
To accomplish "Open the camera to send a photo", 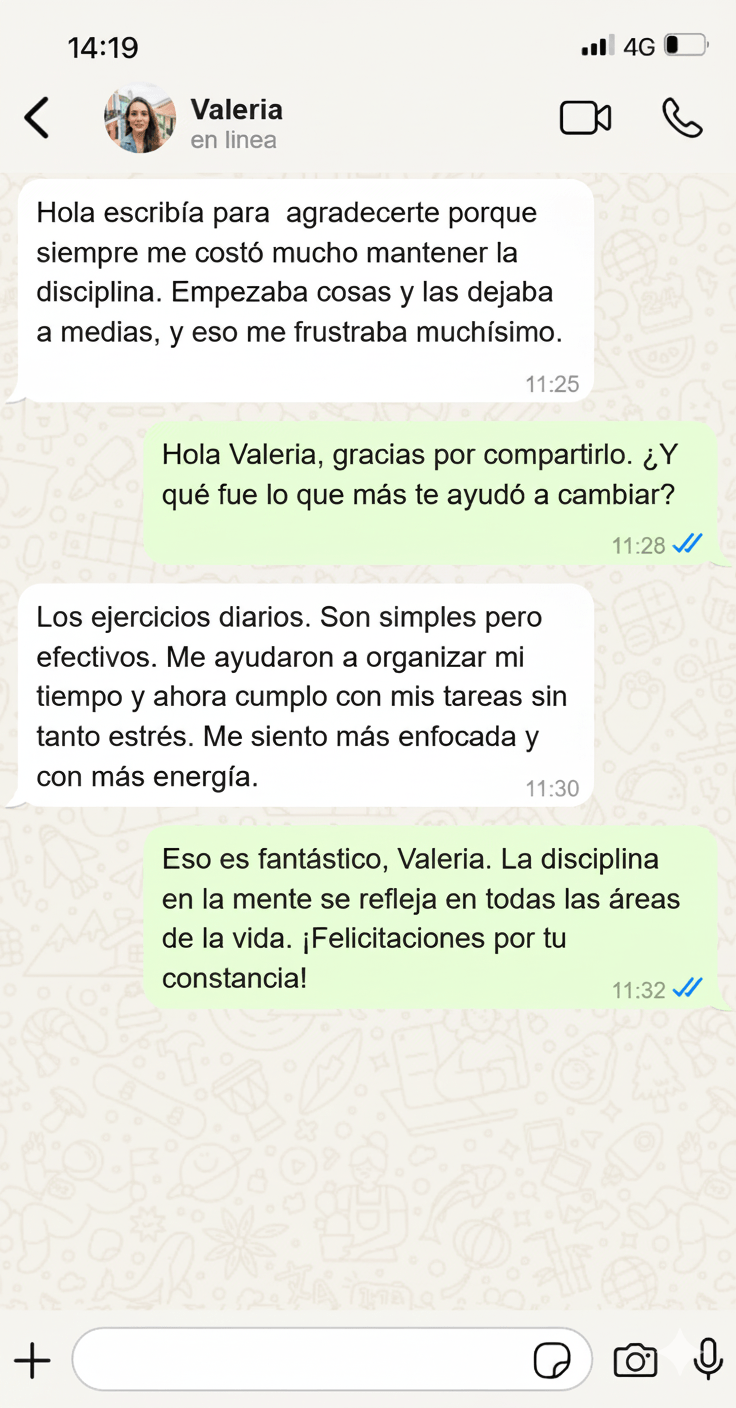I will pyautogui.click(x=635, y=1360).
